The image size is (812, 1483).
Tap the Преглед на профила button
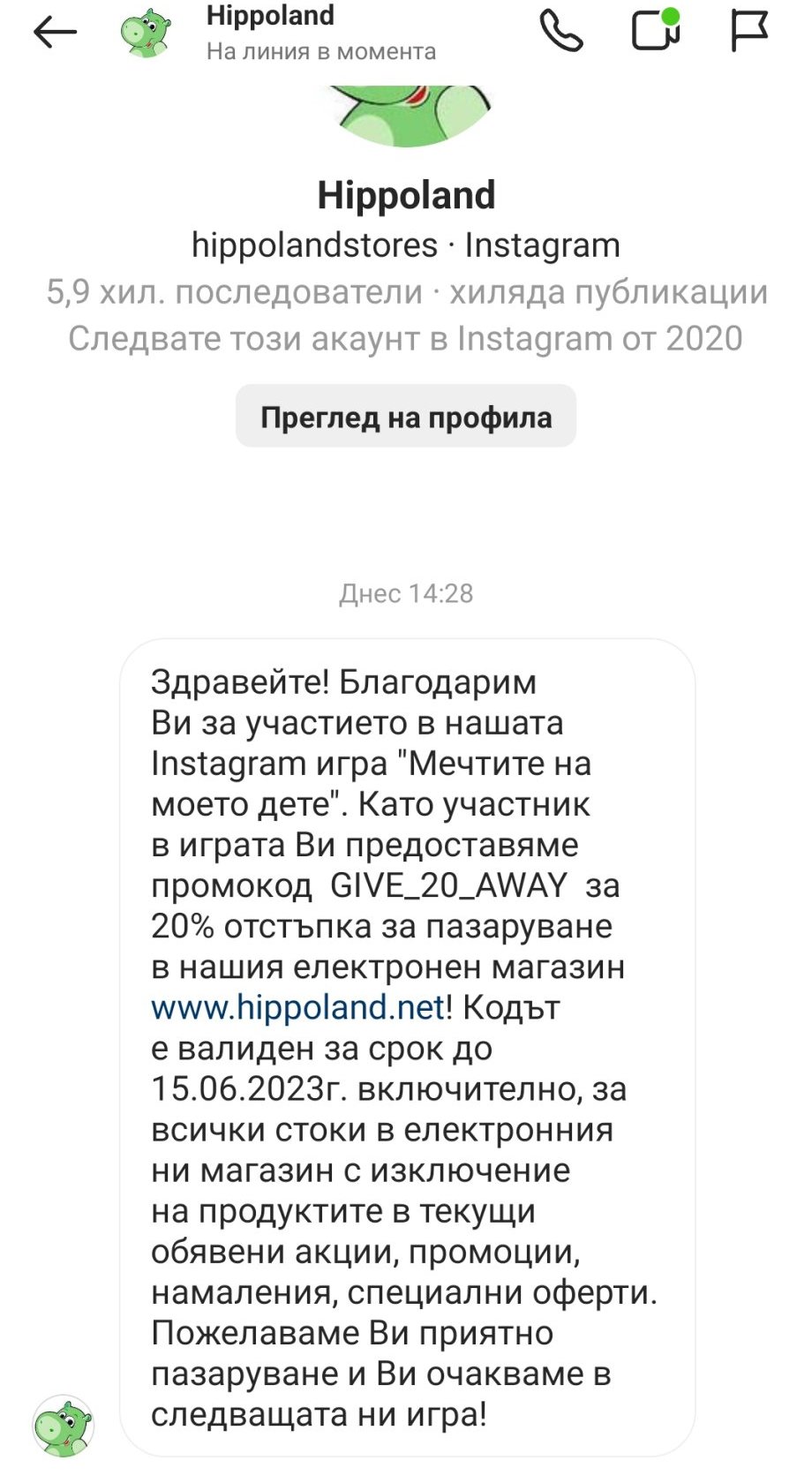(406, 417)
